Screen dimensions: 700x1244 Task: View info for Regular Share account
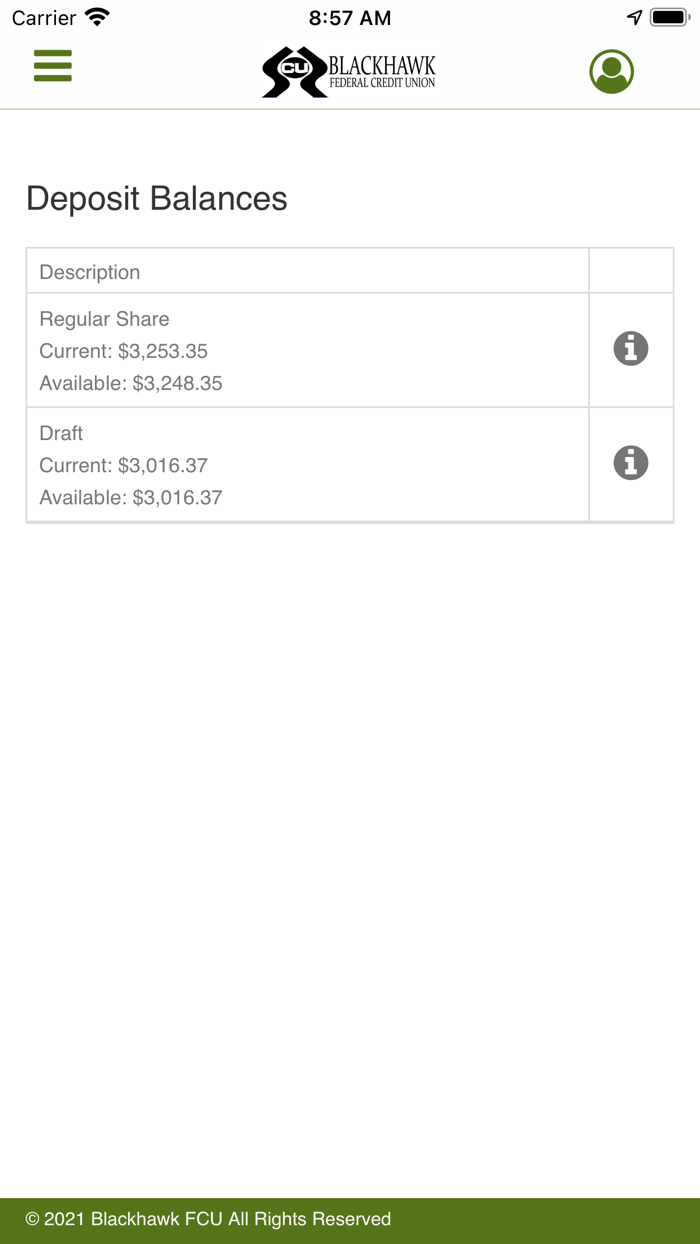click(x=630, y=349)
